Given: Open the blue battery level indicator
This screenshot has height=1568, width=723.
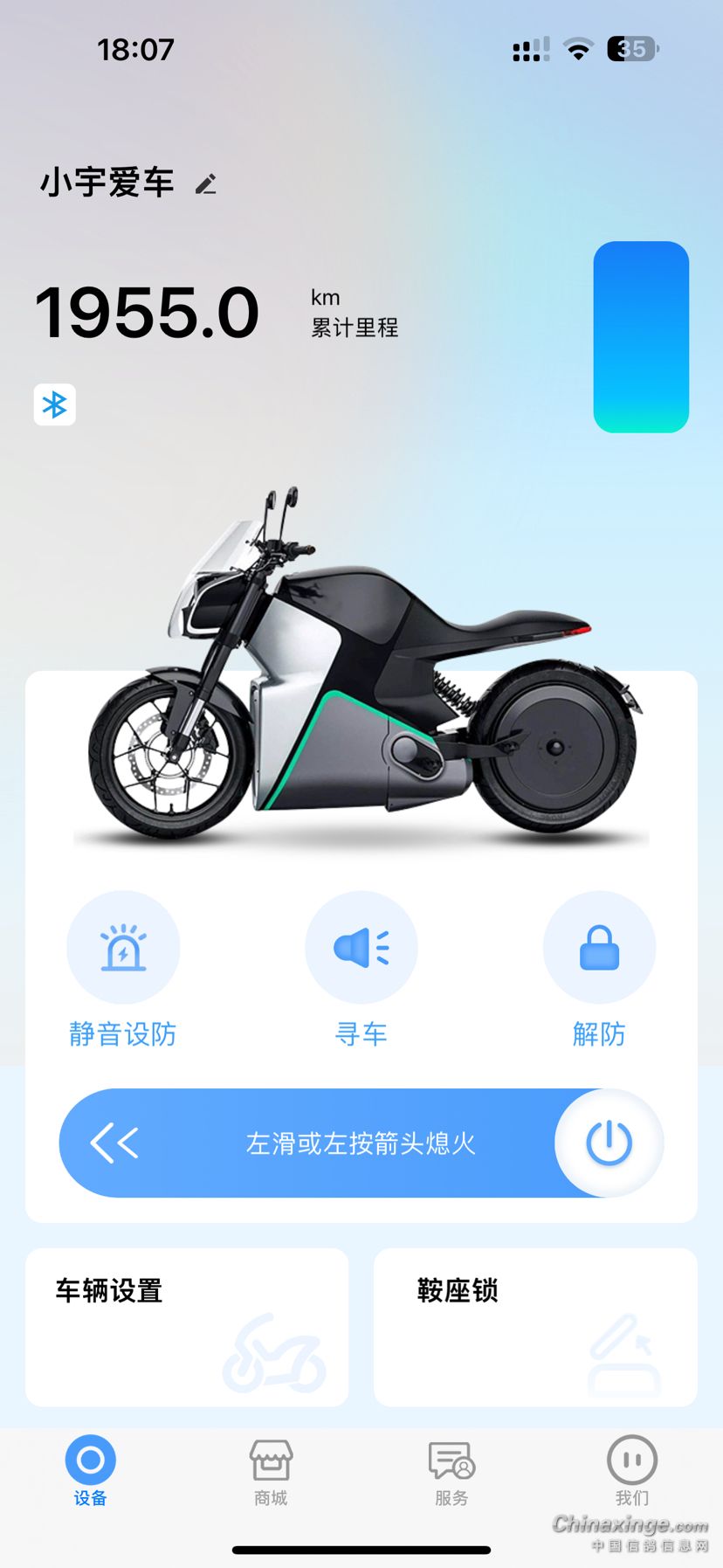Looking at the screenshot, I should coord(641,337).
